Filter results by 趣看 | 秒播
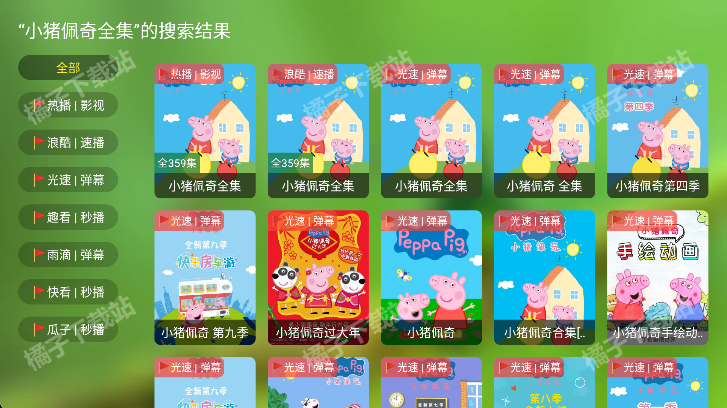The image size is (727, 408). tap(68, 217)
